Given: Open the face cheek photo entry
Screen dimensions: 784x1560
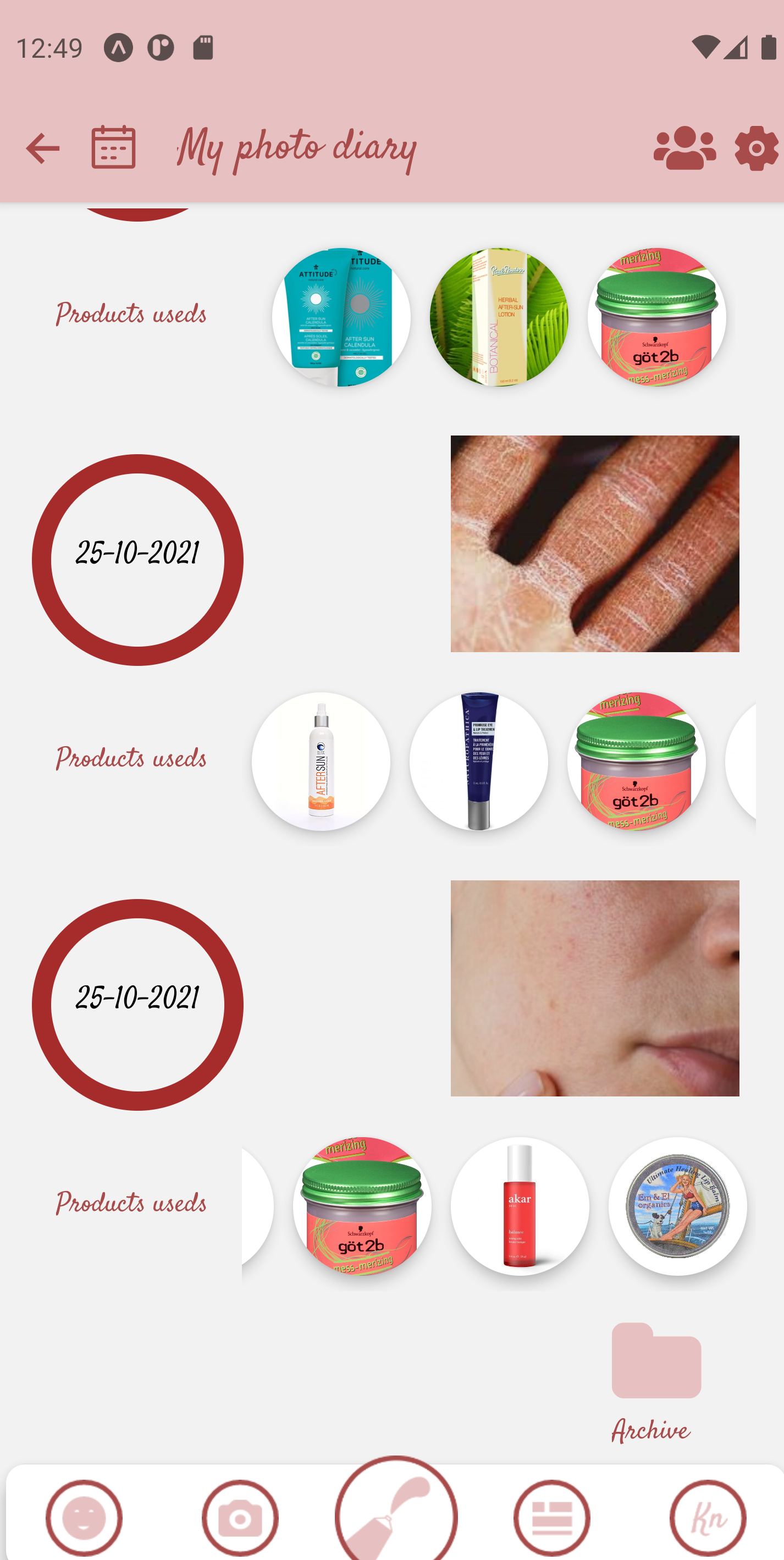Looking at the screenshot, I should pos(594,988).
